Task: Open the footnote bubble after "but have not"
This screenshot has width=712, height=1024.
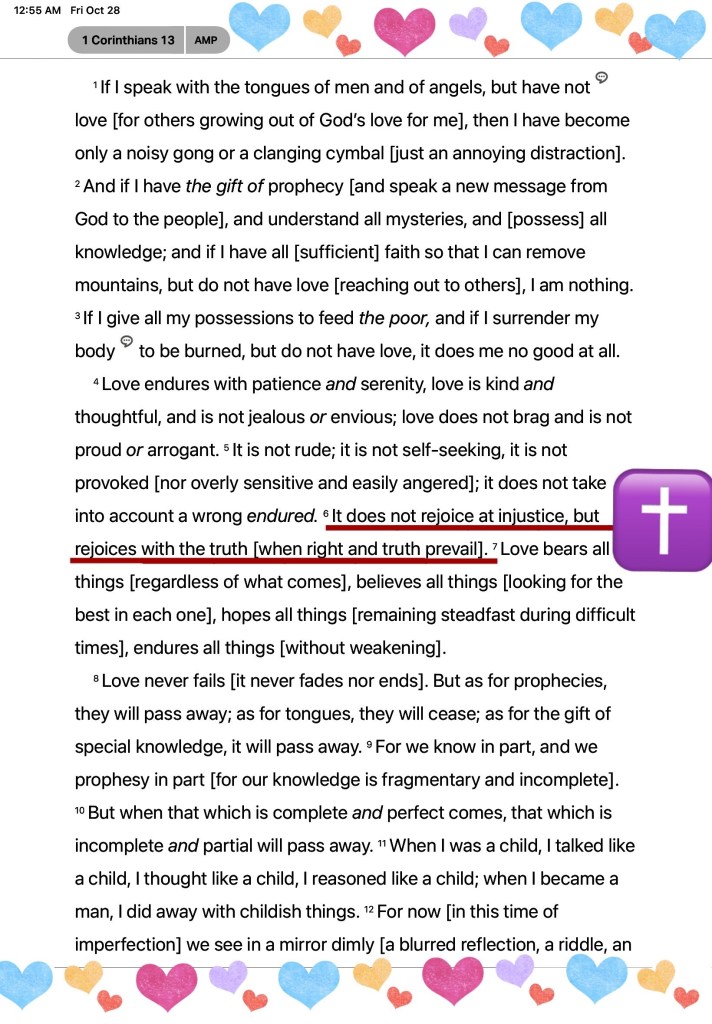Action: (x=602, y=78)
